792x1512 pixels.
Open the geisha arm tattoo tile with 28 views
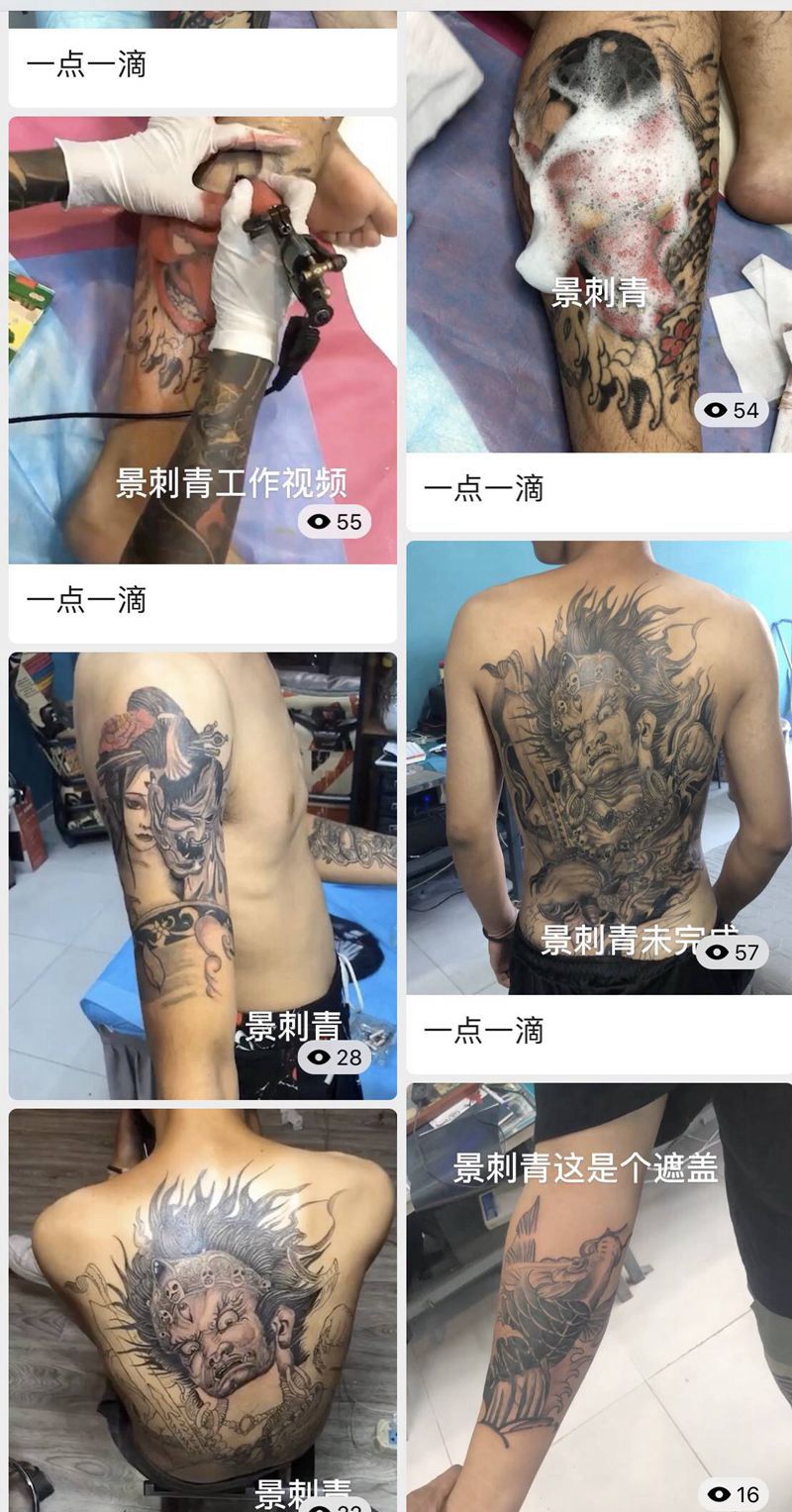[202, 875]
